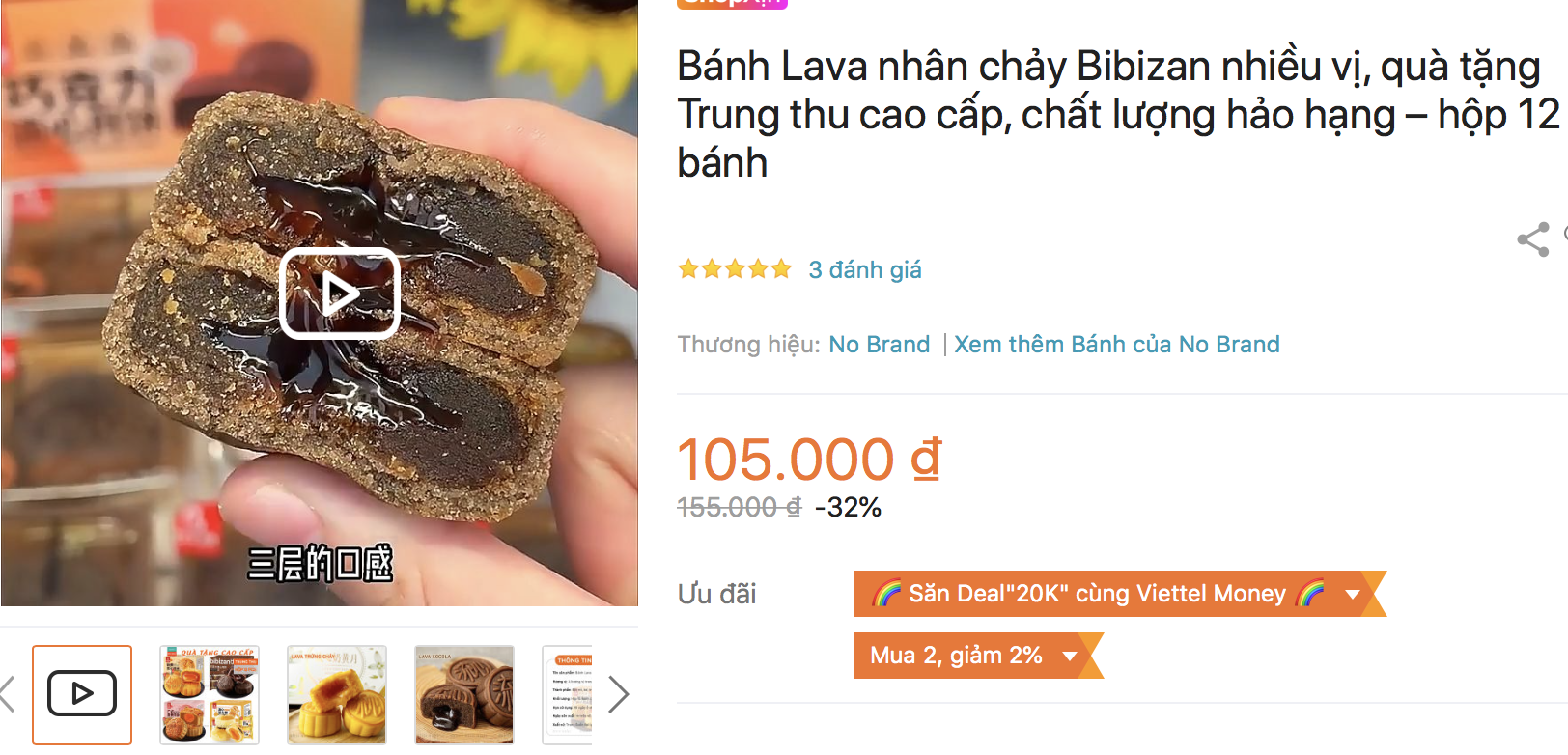This screenshot has height=755, width=1568.
Task: Select the gift box assortment thumbnail
Action: tap(210, 694)
